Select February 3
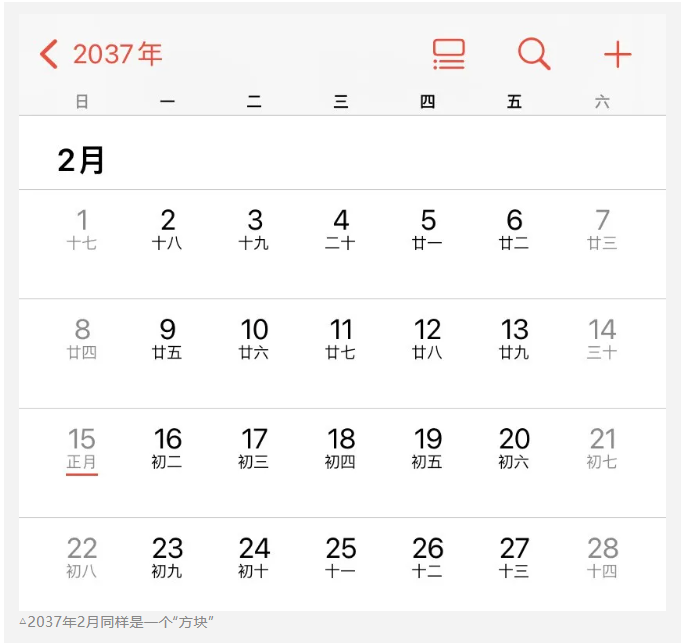 254,228
